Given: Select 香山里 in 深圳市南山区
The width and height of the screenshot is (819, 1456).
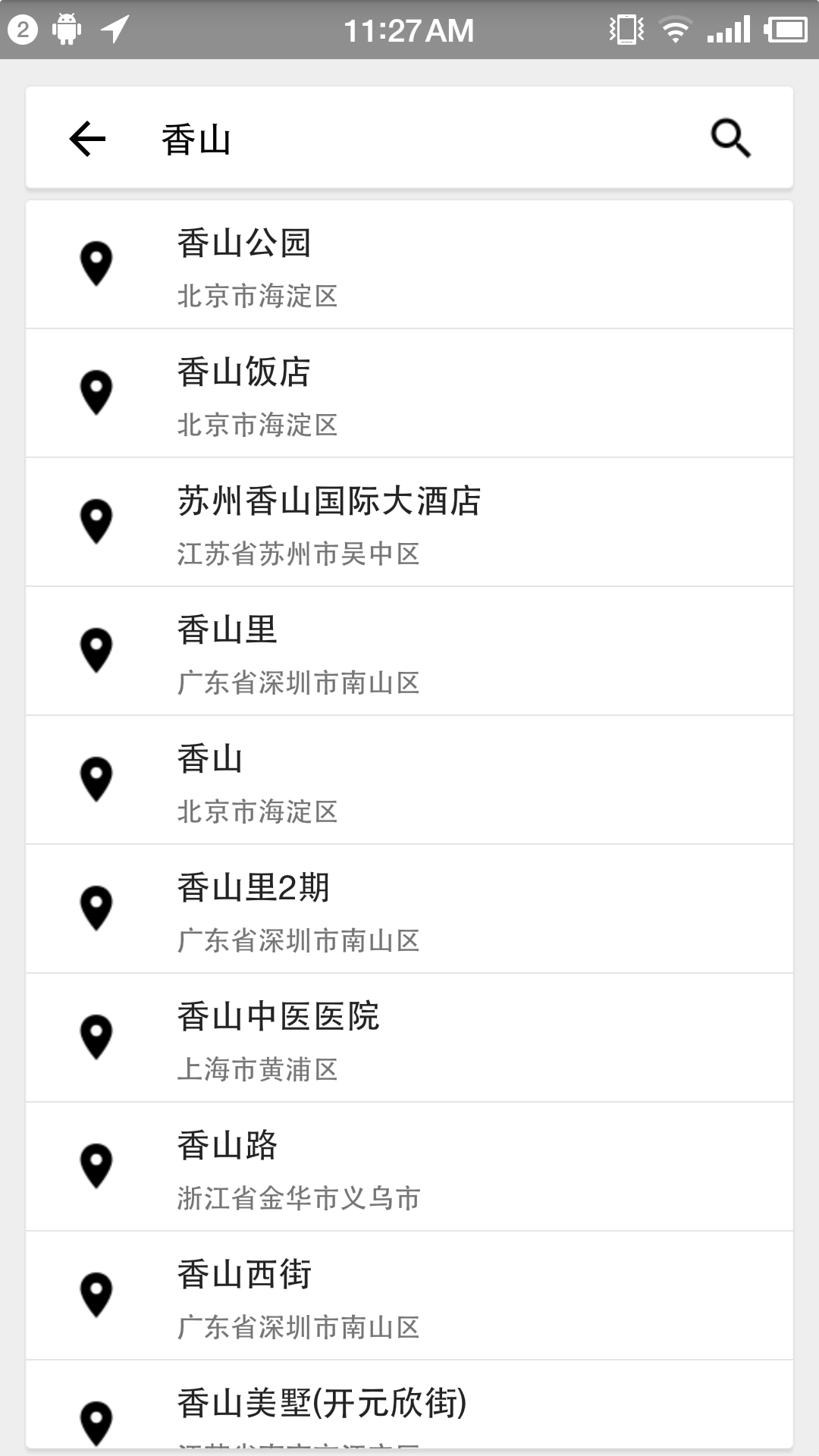Looking at the screenshot, I should point(409,652).
